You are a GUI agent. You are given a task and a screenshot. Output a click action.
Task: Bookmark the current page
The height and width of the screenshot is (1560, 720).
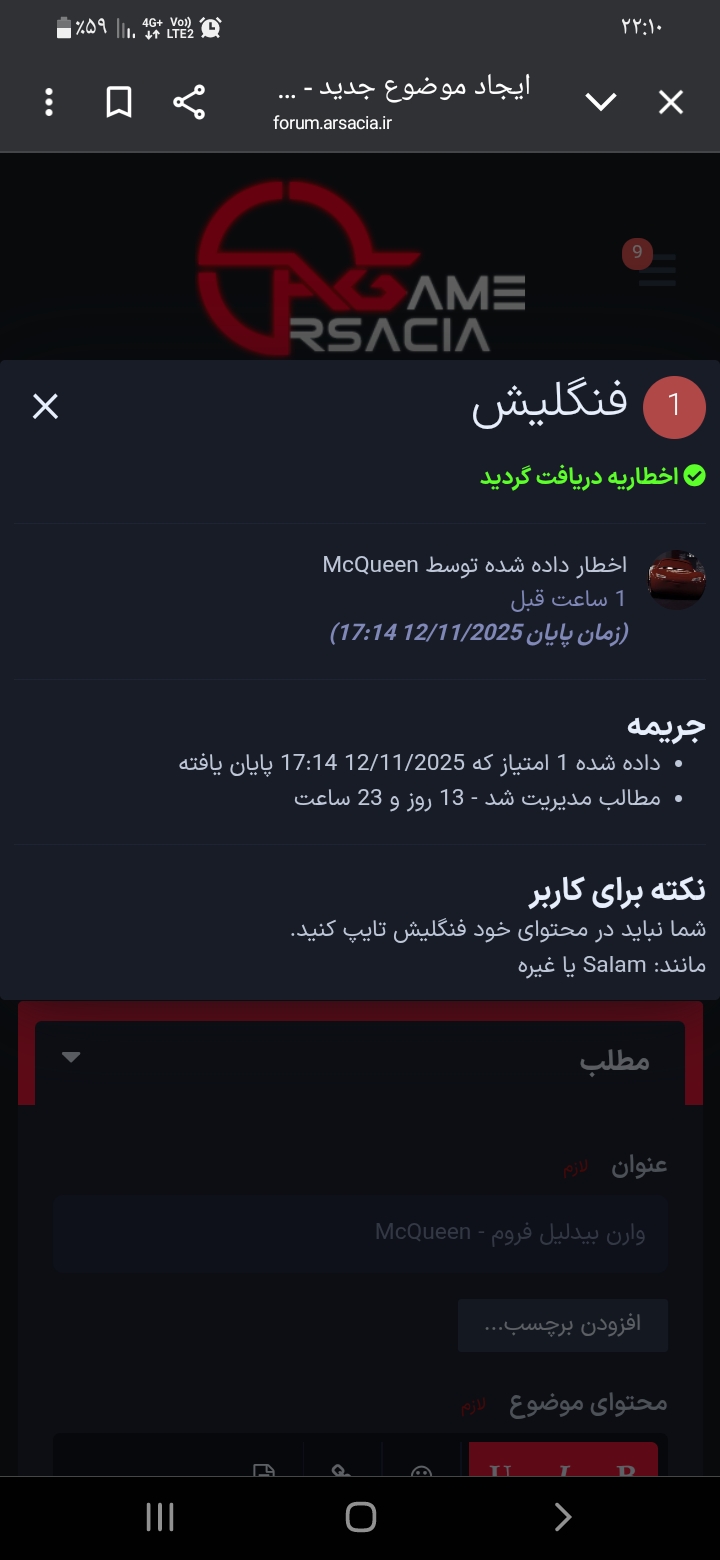click(x=119, y=102)
